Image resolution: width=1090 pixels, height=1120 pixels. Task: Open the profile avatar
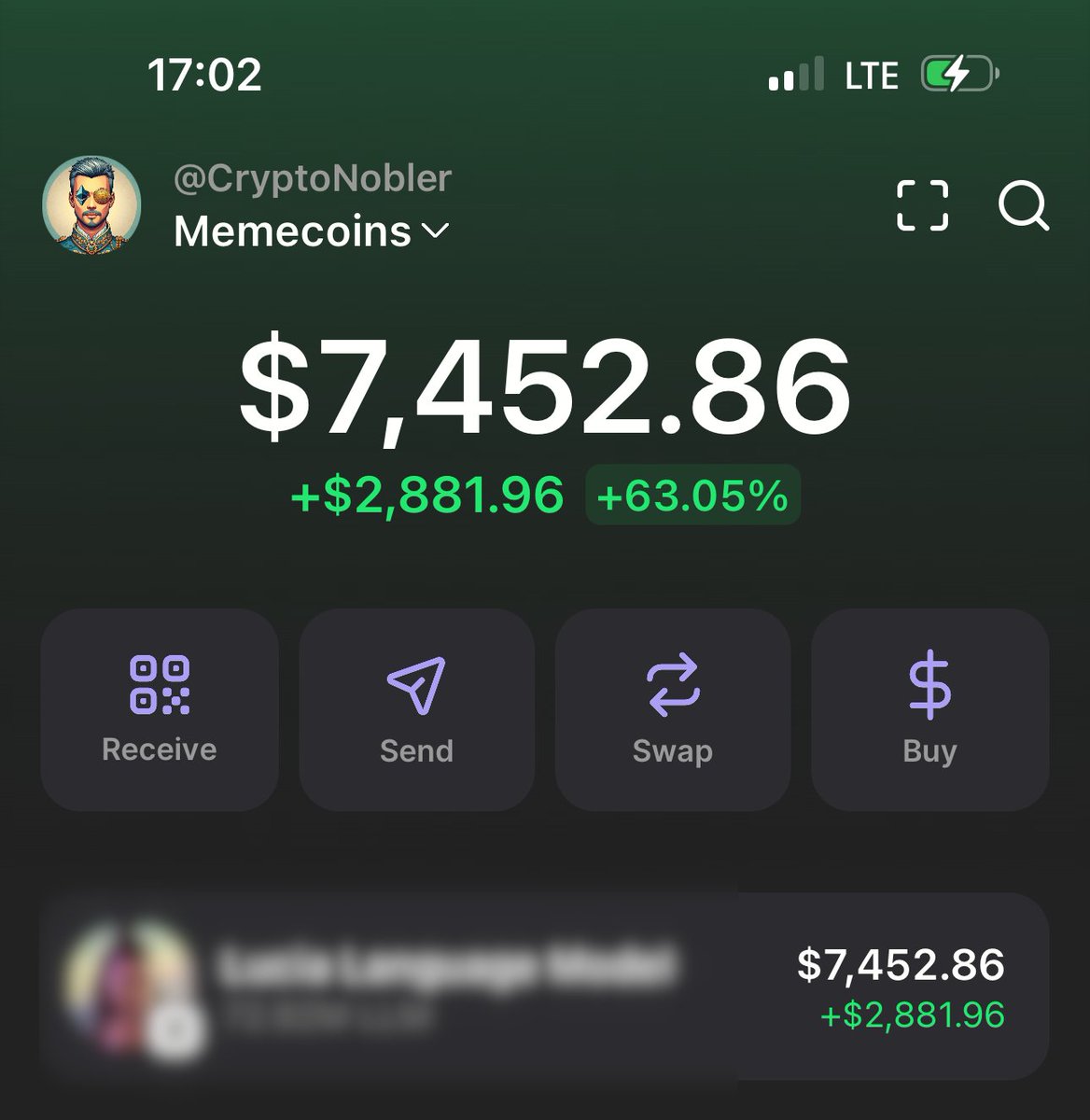coord(91,205)
